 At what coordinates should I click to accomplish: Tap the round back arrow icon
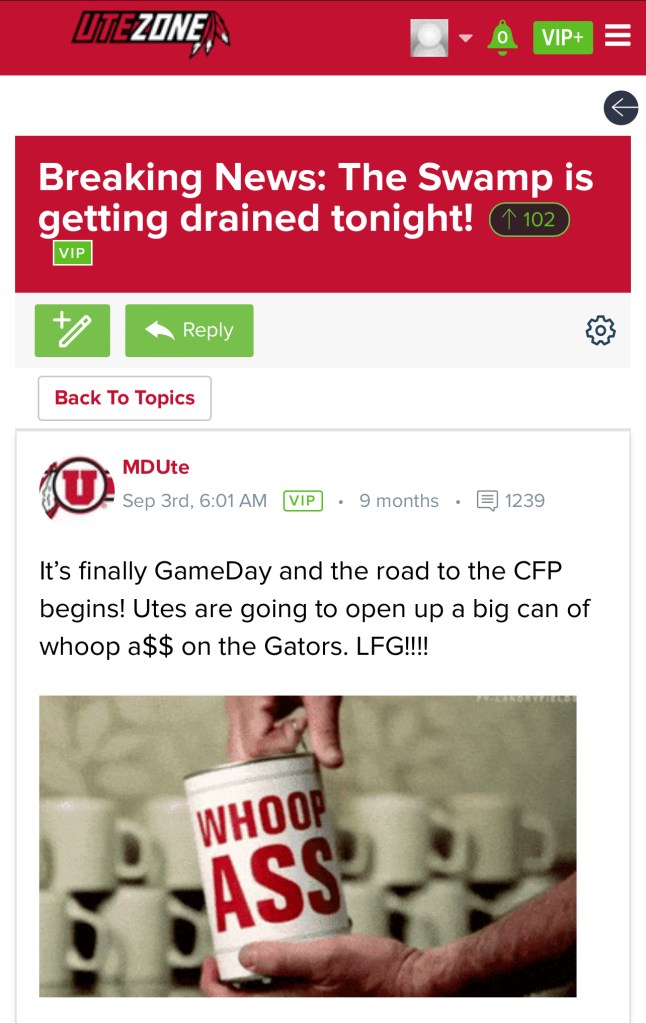click(x=620, y=107)
